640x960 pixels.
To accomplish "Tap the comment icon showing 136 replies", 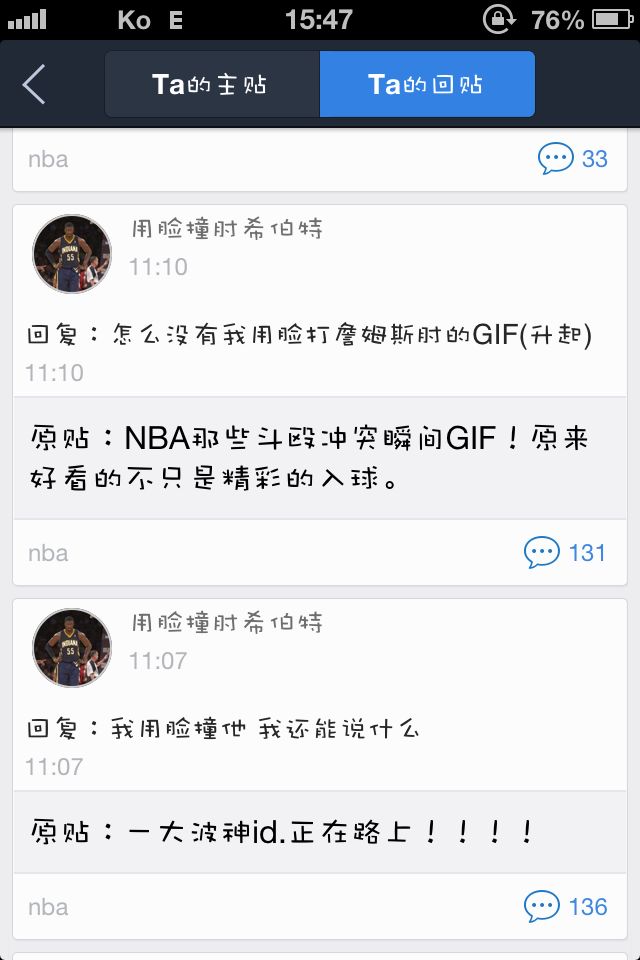I will (543, 906).
